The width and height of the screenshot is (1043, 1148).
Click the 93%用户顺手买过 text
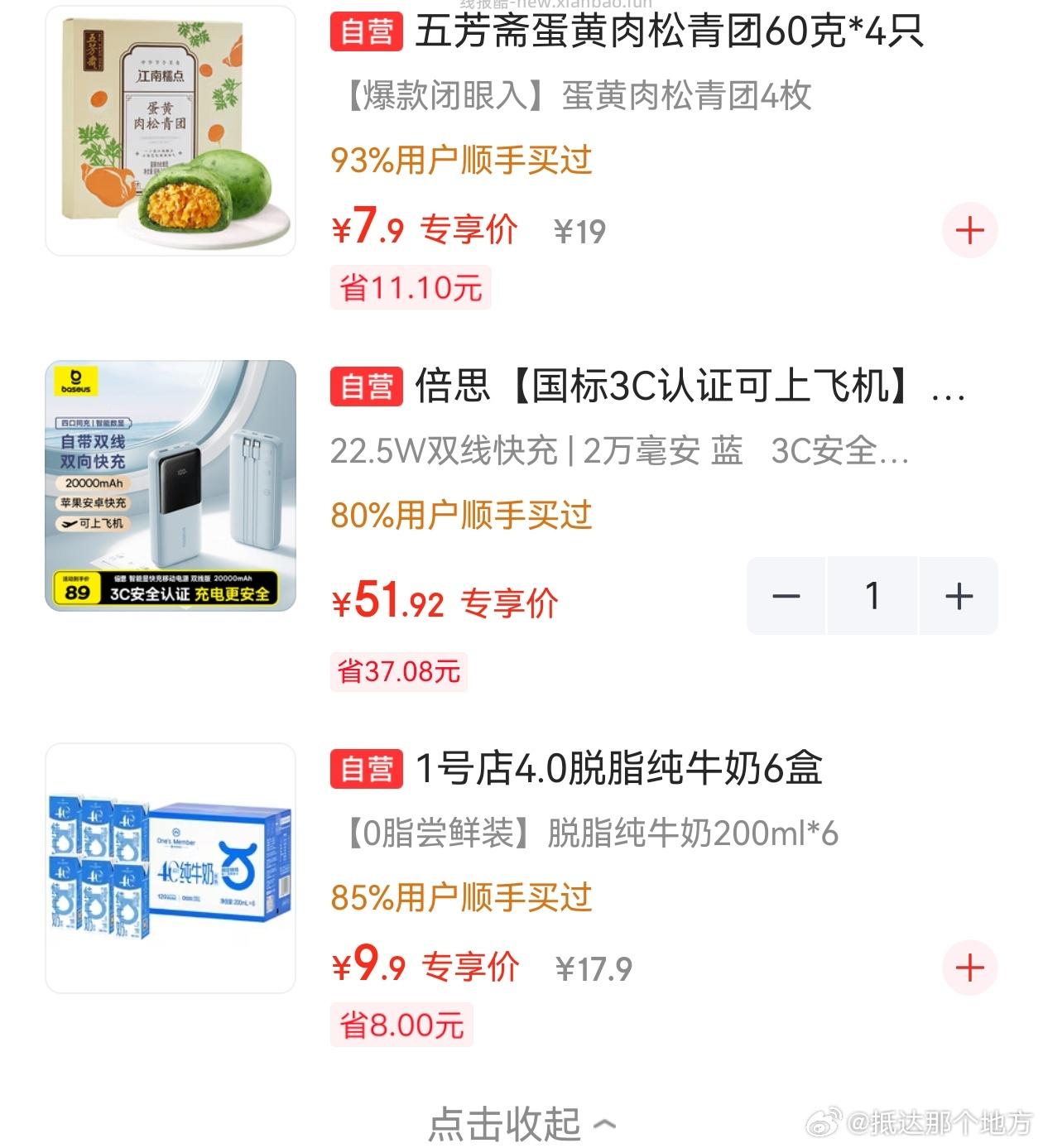tap(460, 164)
